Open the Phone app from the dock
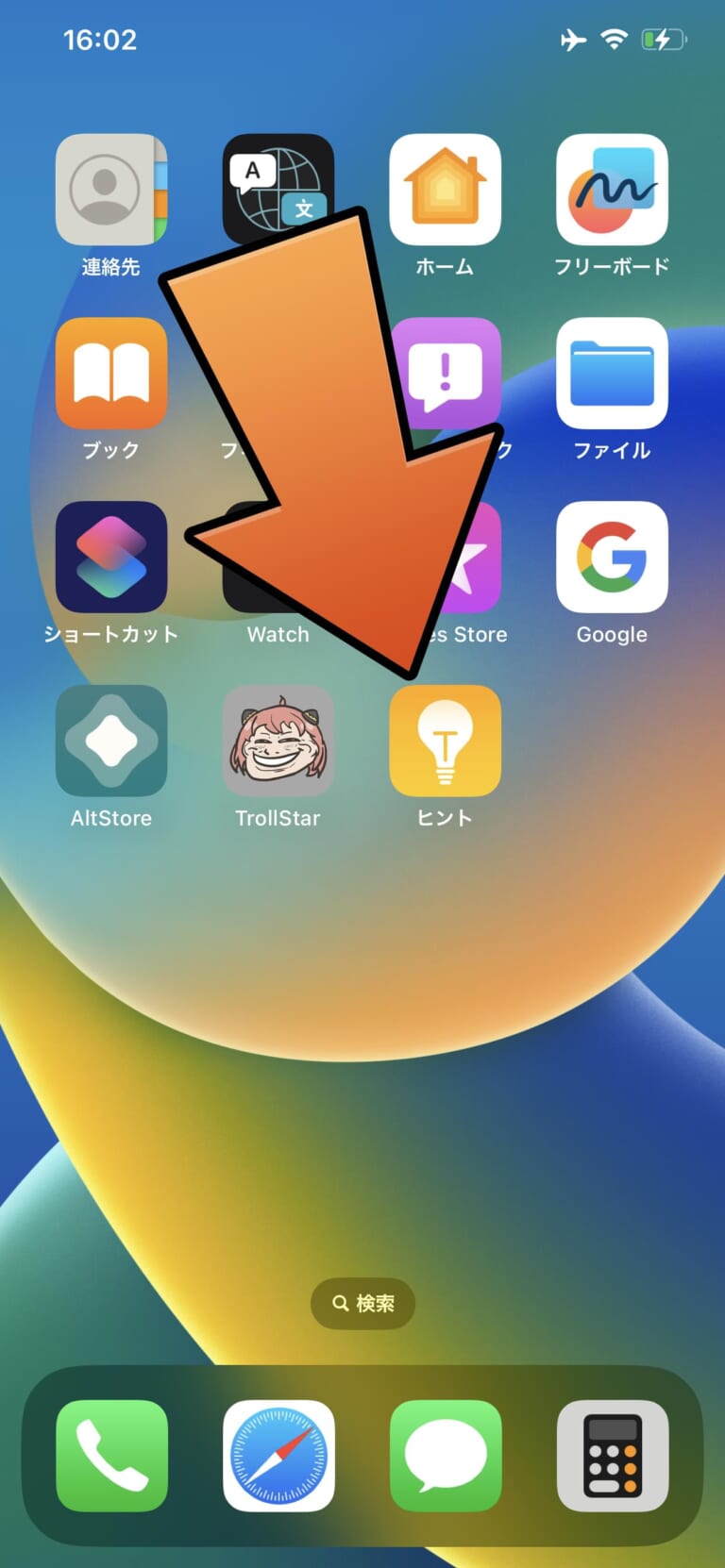This screenshot has height=1568, width=725. 111,1454
